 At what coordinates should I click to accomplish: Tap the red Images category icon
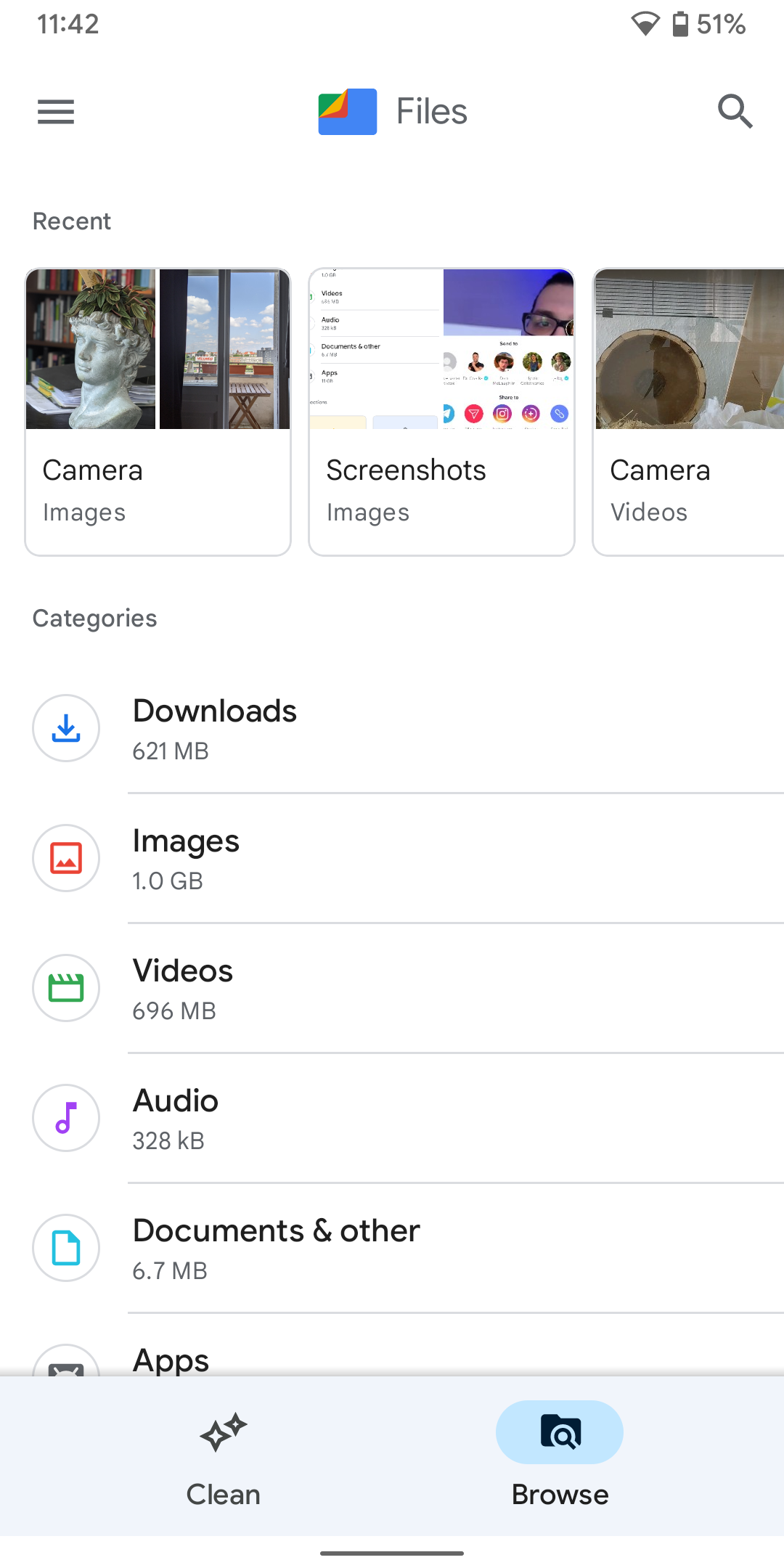point(66,857)
